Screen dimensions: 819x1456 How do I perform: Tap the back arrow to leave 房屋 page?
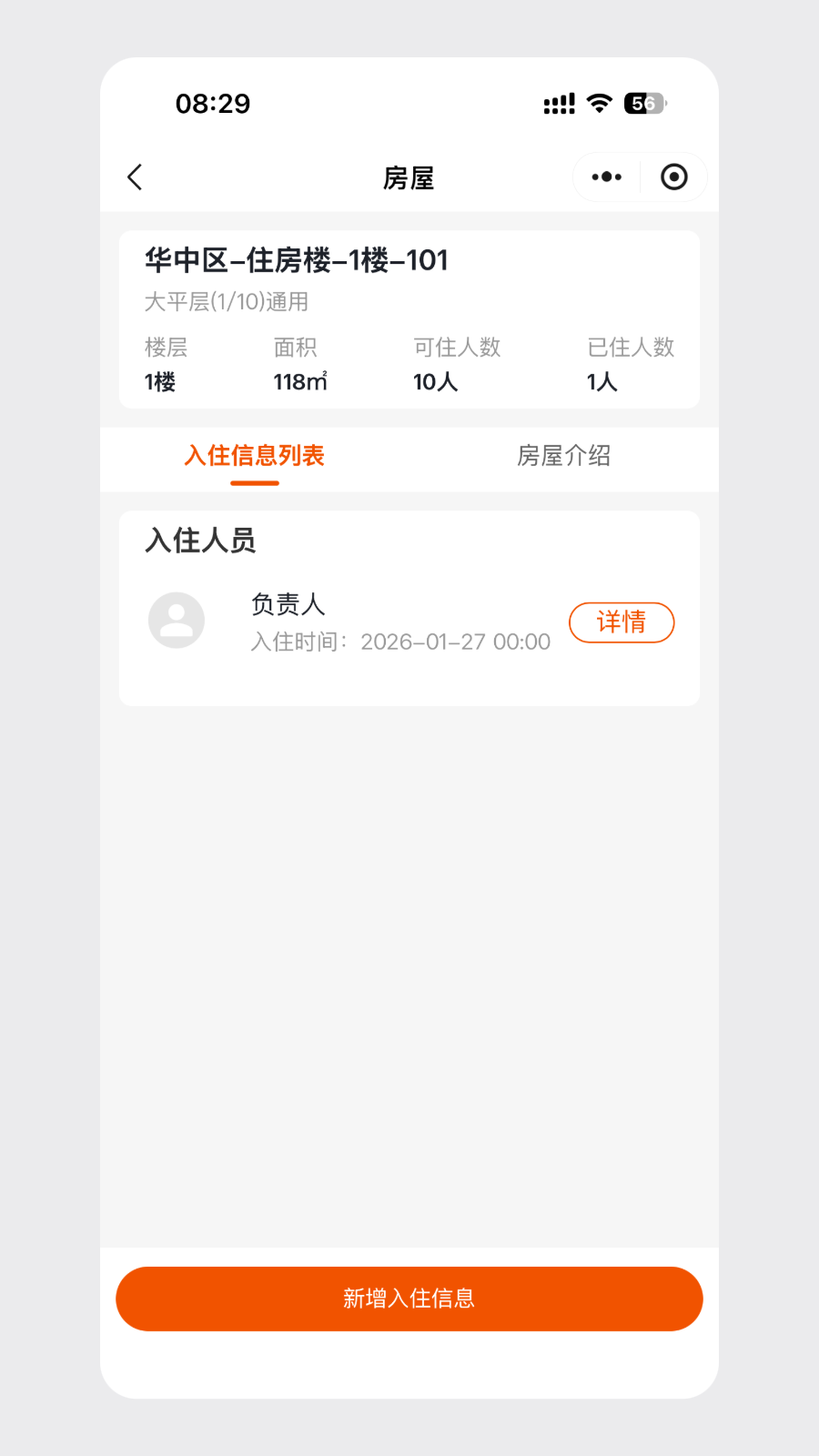click(x=135, y=177)
